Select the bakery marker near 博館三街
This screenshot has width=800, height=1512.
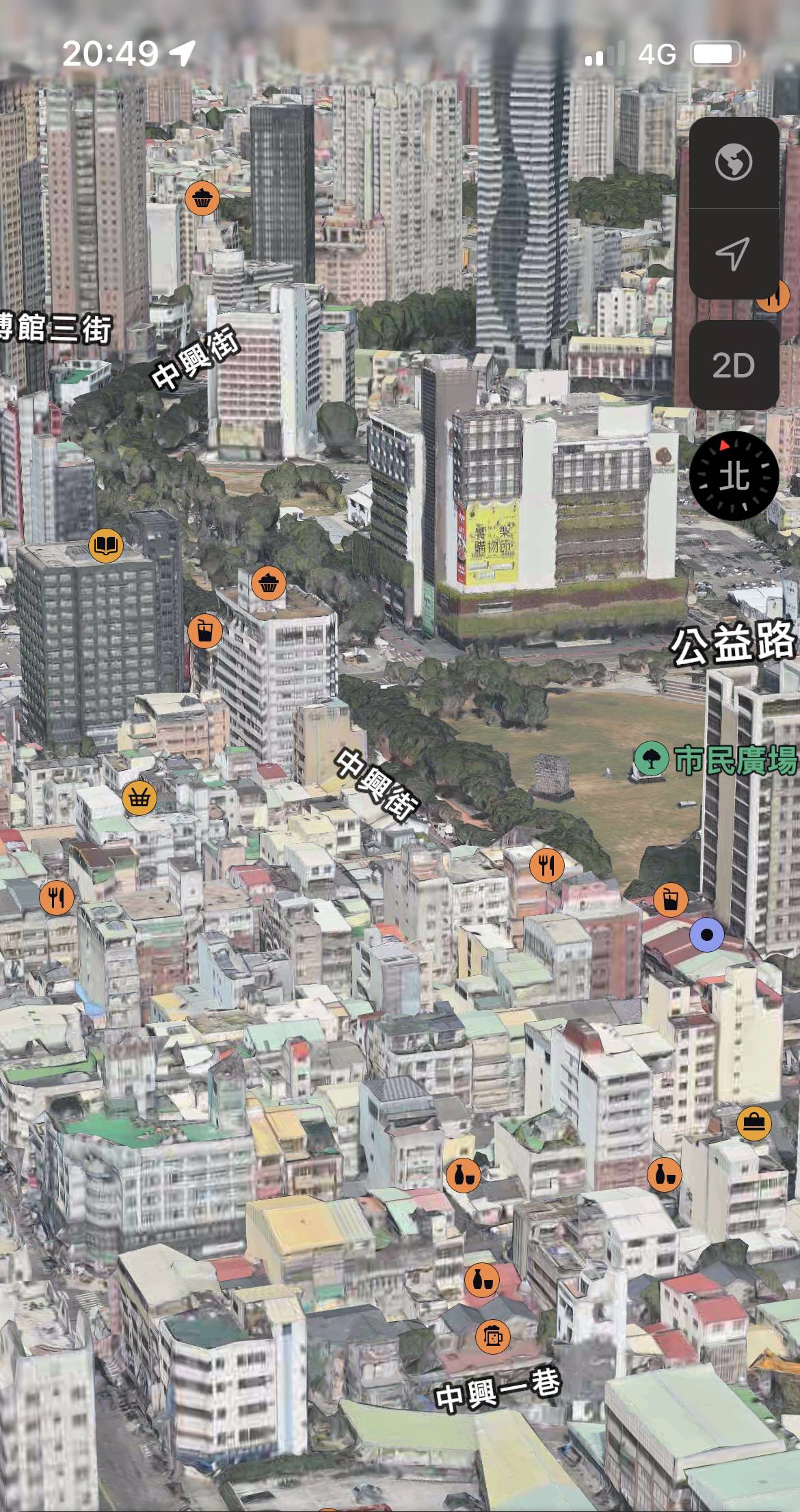click(202, 199)
